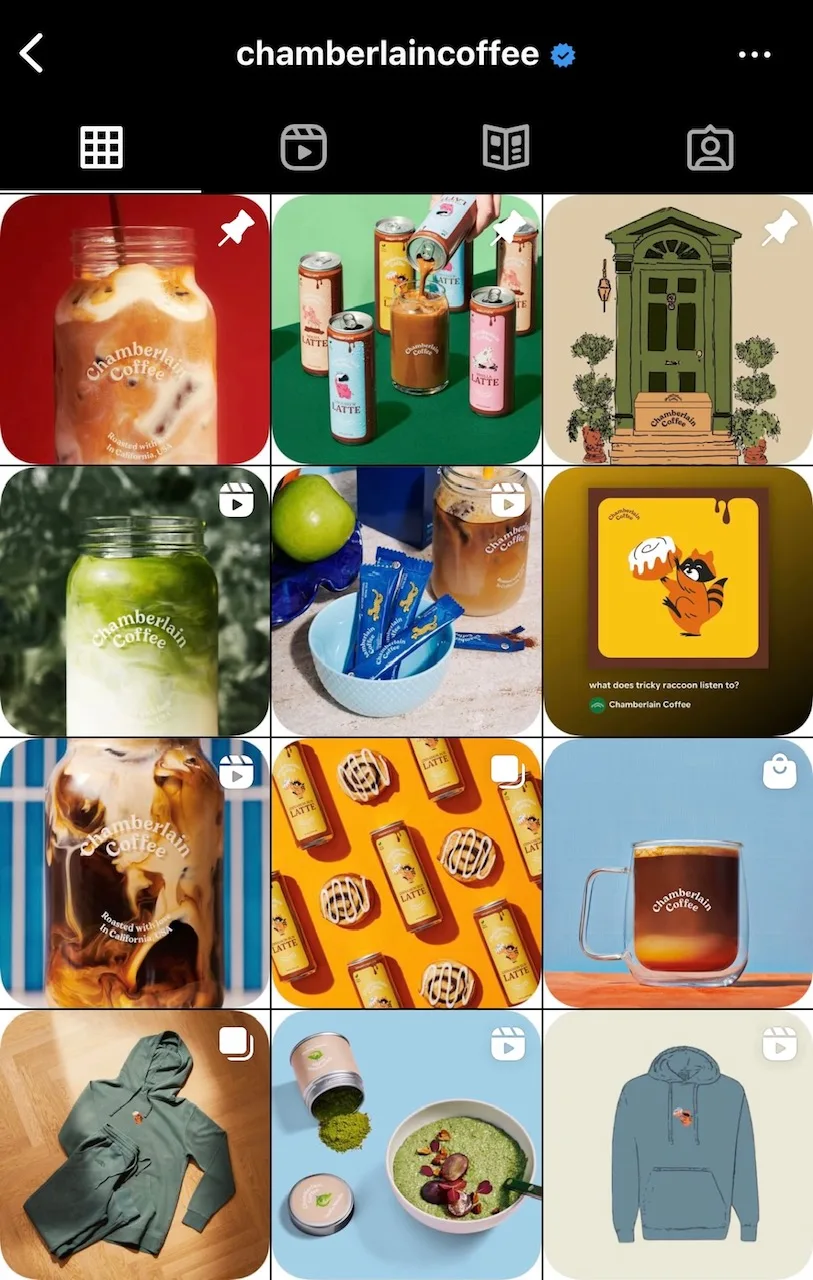The width and height of the screenshot is (813, 1280).
Task: Open pinned iced coffee jar on red post
Action: point(135,330)
